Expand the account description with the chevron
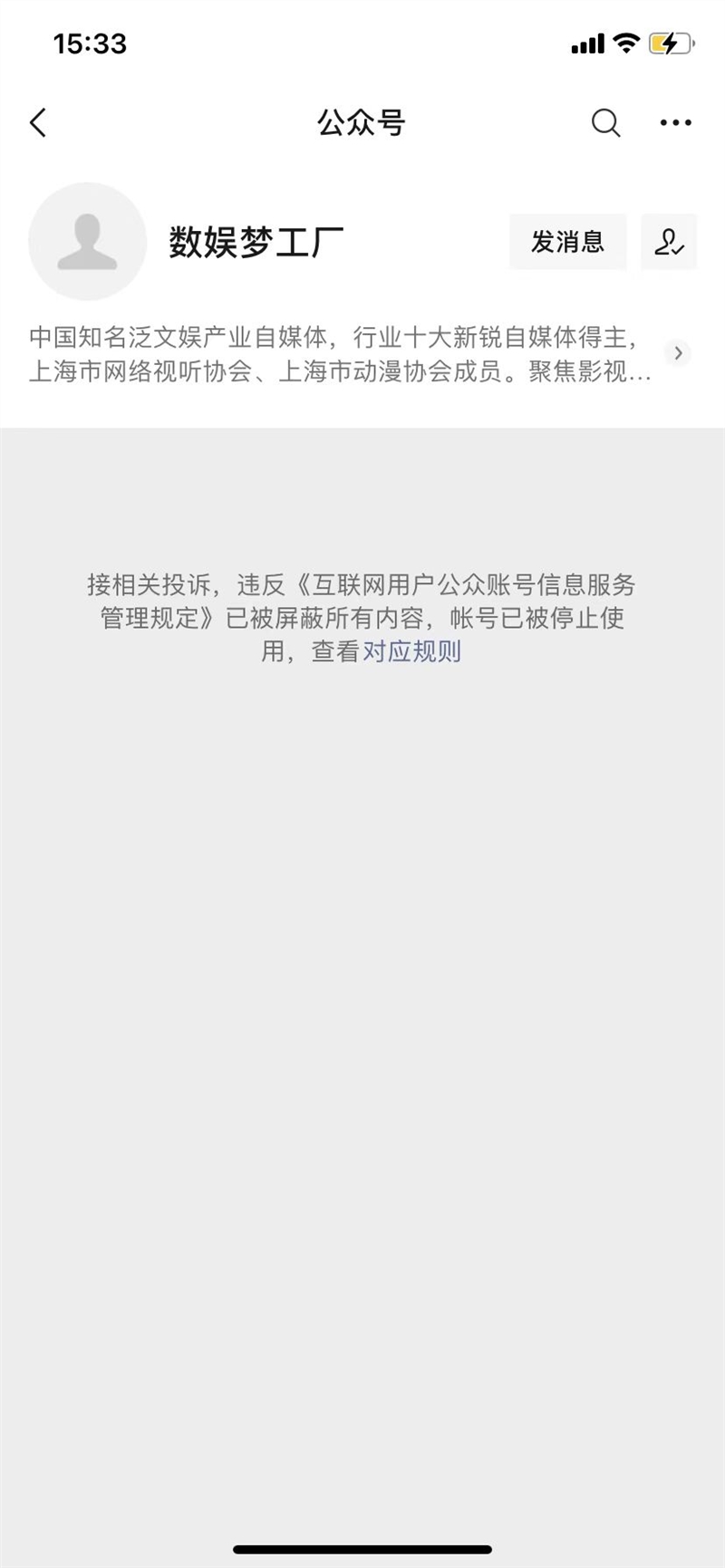This screenshot has height=1568, width=725. [x=678, y=353]
